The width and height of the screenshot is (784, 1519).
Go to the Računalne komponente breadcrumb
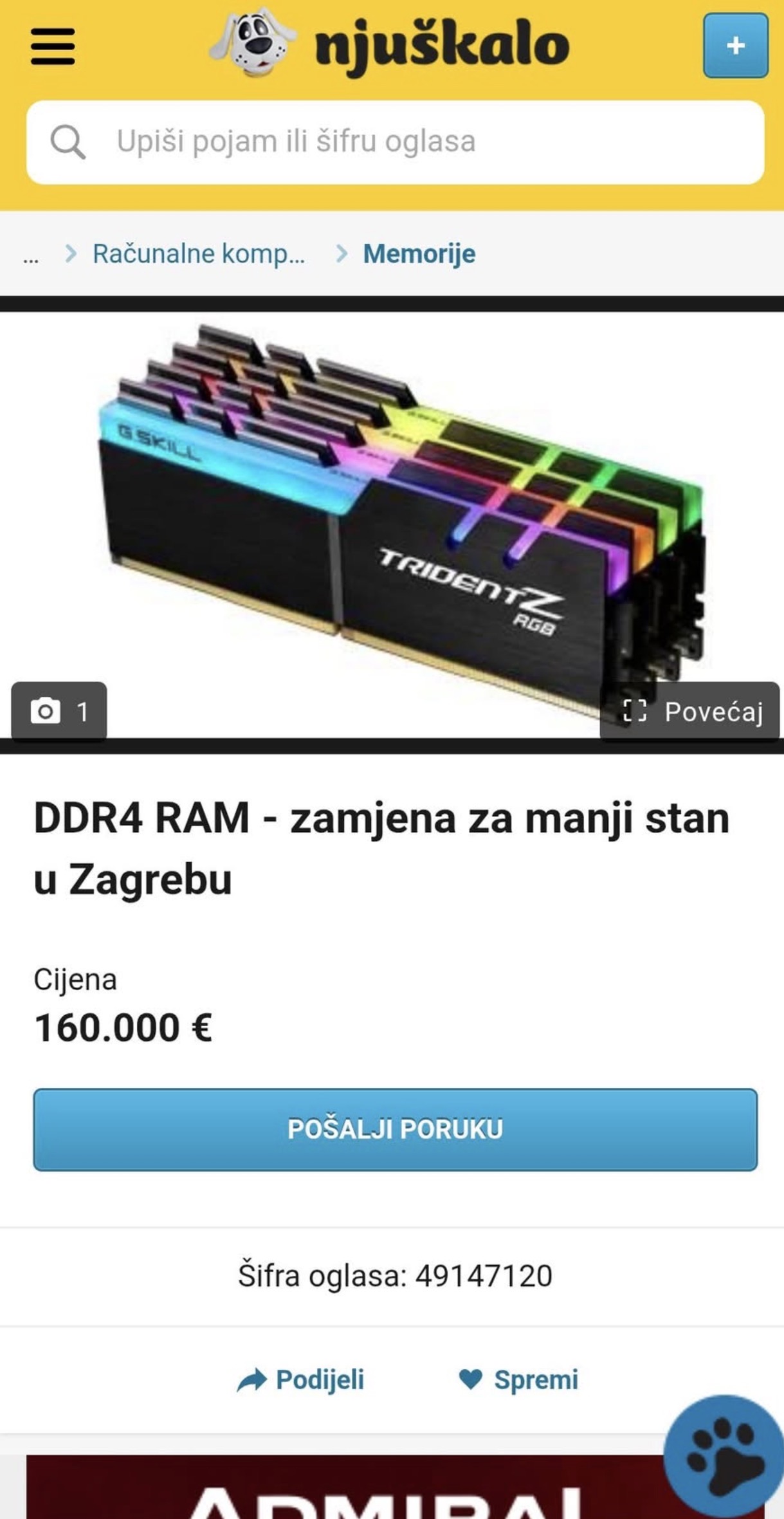click(x=198, y=254)
